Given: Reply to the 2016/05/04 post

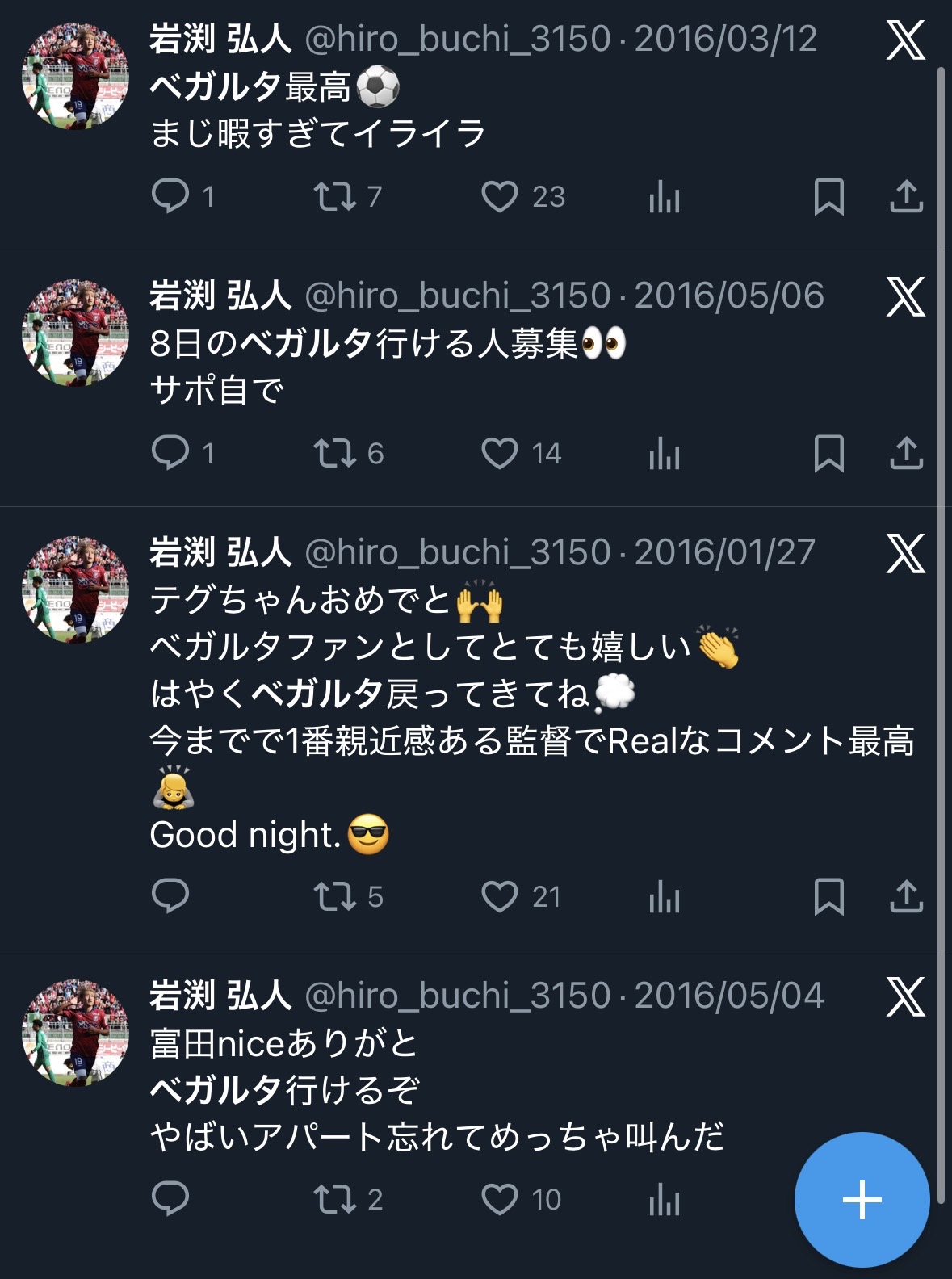Looking at the screenshot, I should (170, 1199).
